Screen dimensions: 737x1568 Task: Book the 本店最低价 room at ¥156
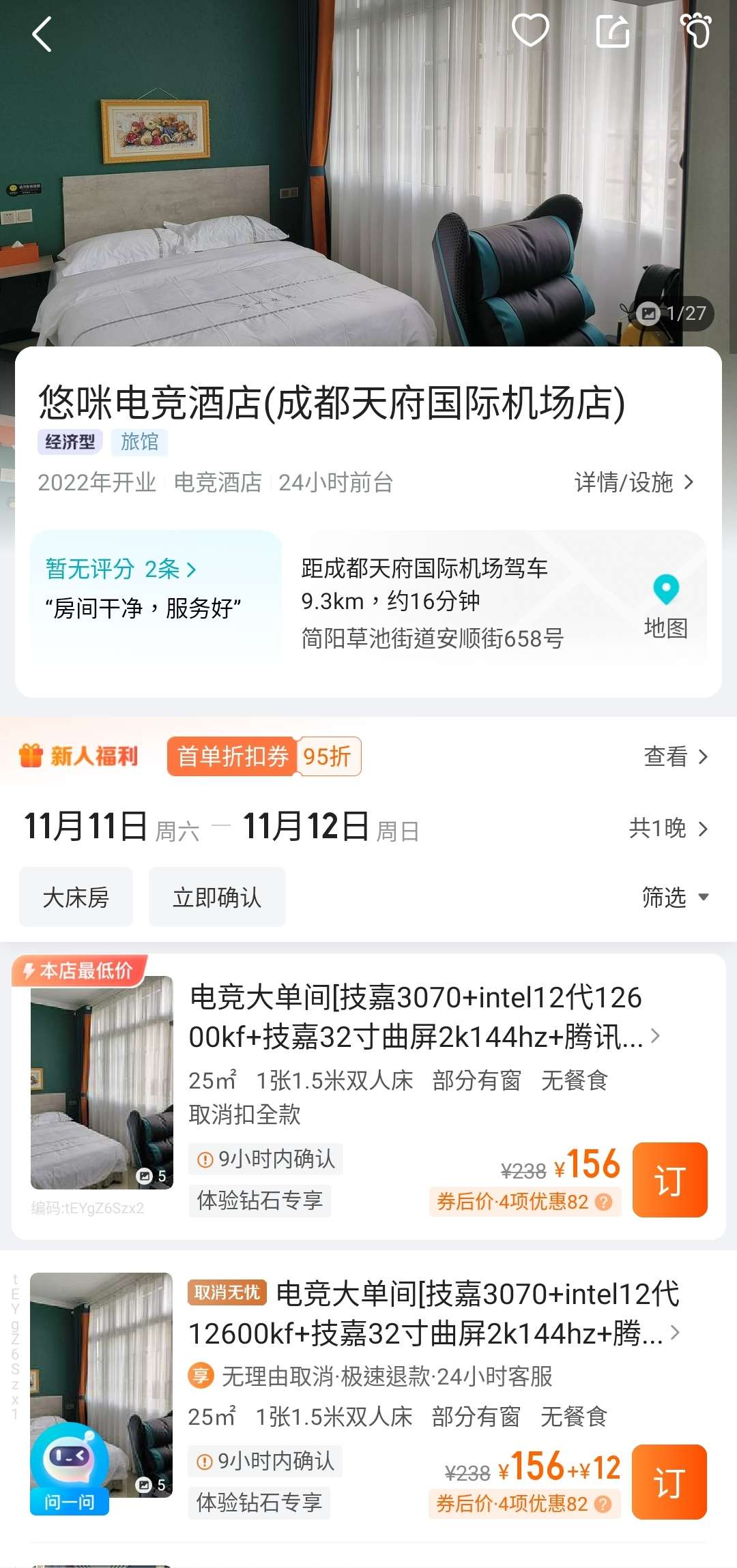point(669,1180)
